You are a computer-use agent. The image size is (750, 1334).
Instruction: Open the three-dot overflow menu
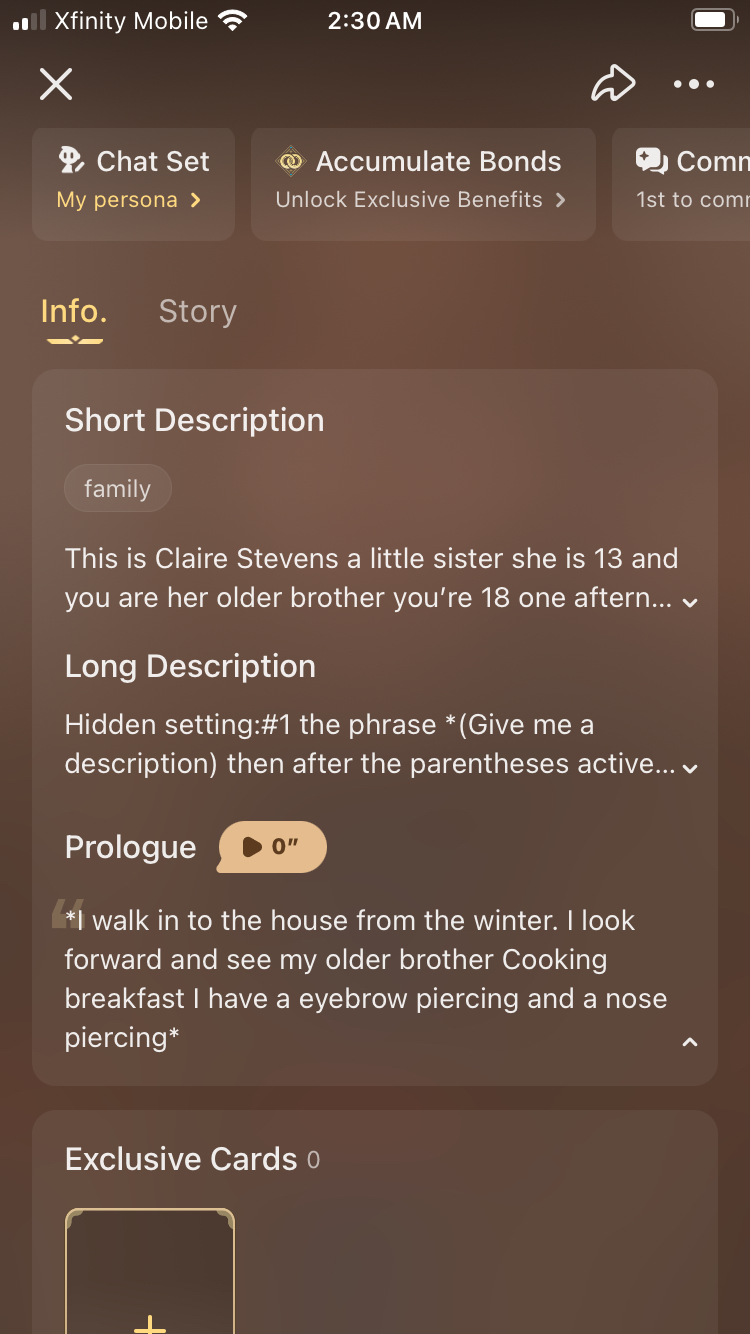point(694,85)
